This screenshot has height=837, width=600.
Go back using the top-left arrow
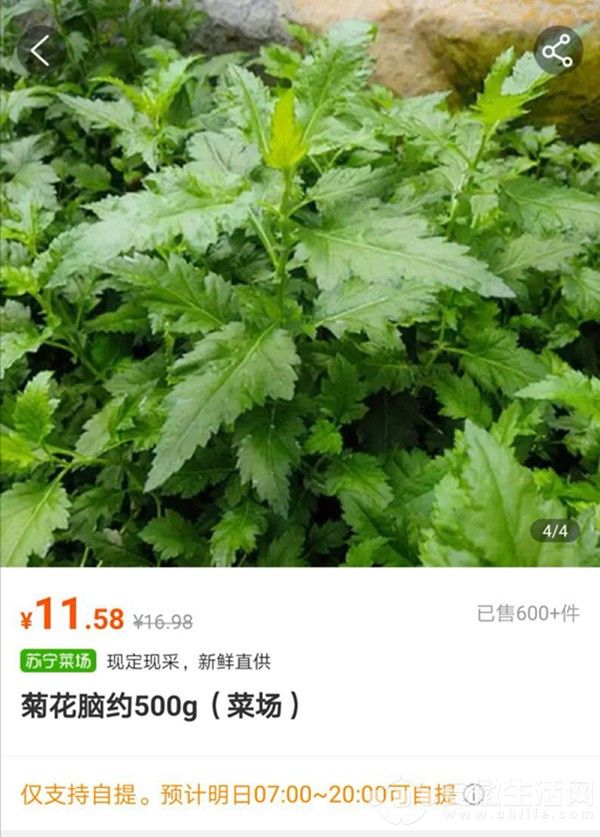coord(40,50)
